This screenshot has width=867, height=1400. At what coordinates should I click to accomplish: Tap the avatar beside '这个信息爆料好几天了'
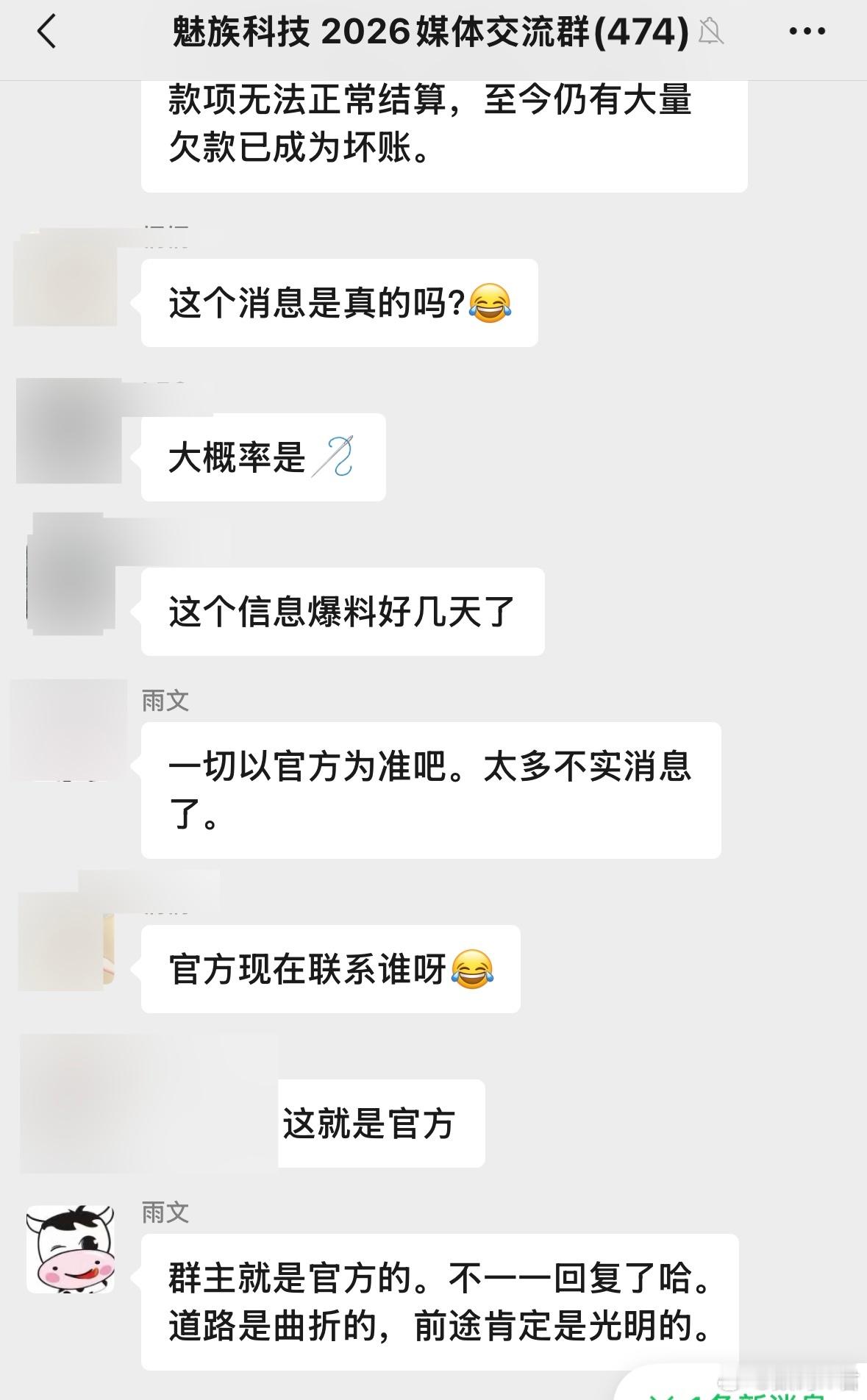[x=70, y=581]
